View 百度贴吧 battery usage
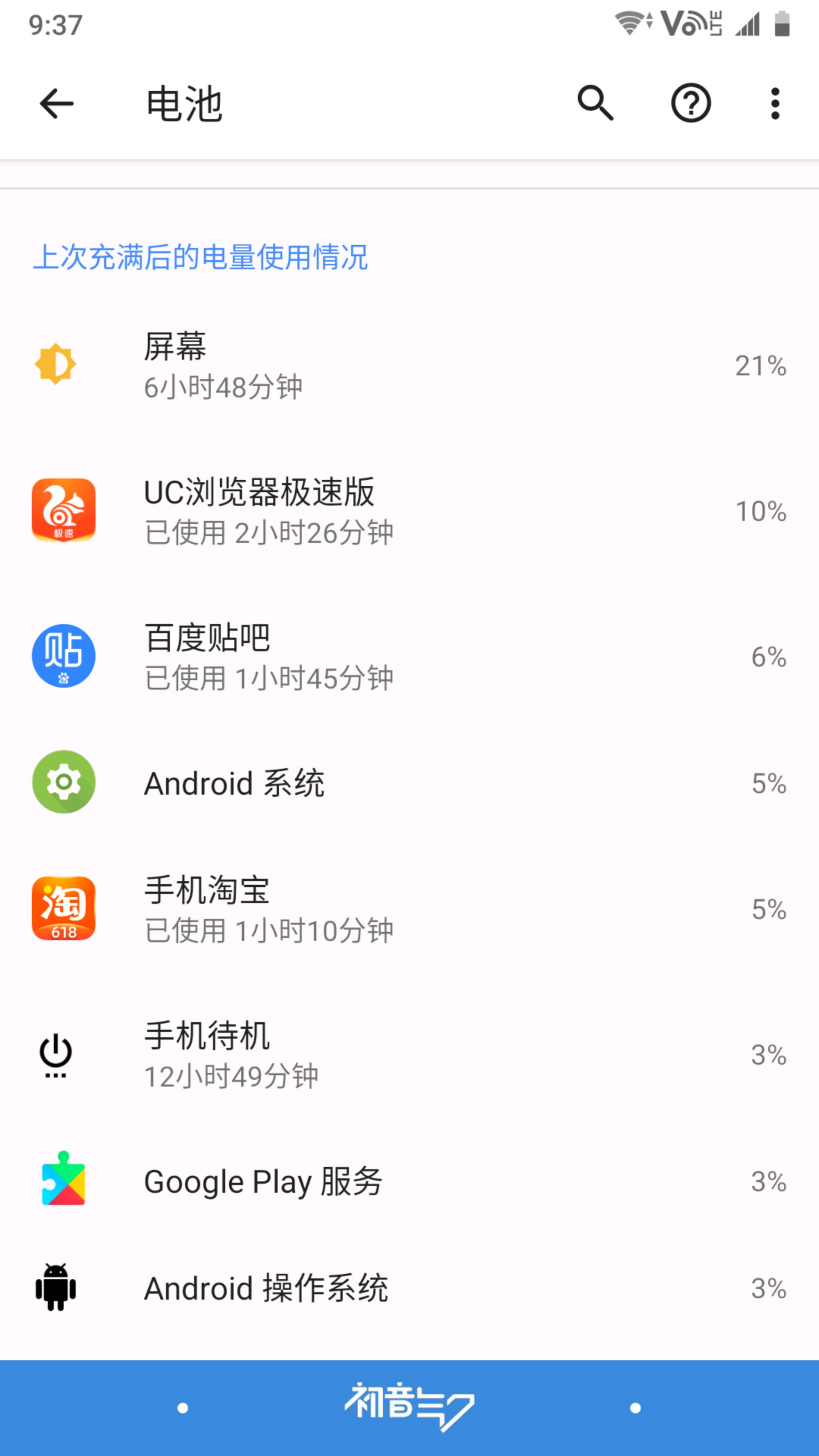The height and width of the screenshot is (1456, 819). coord(409,656)
